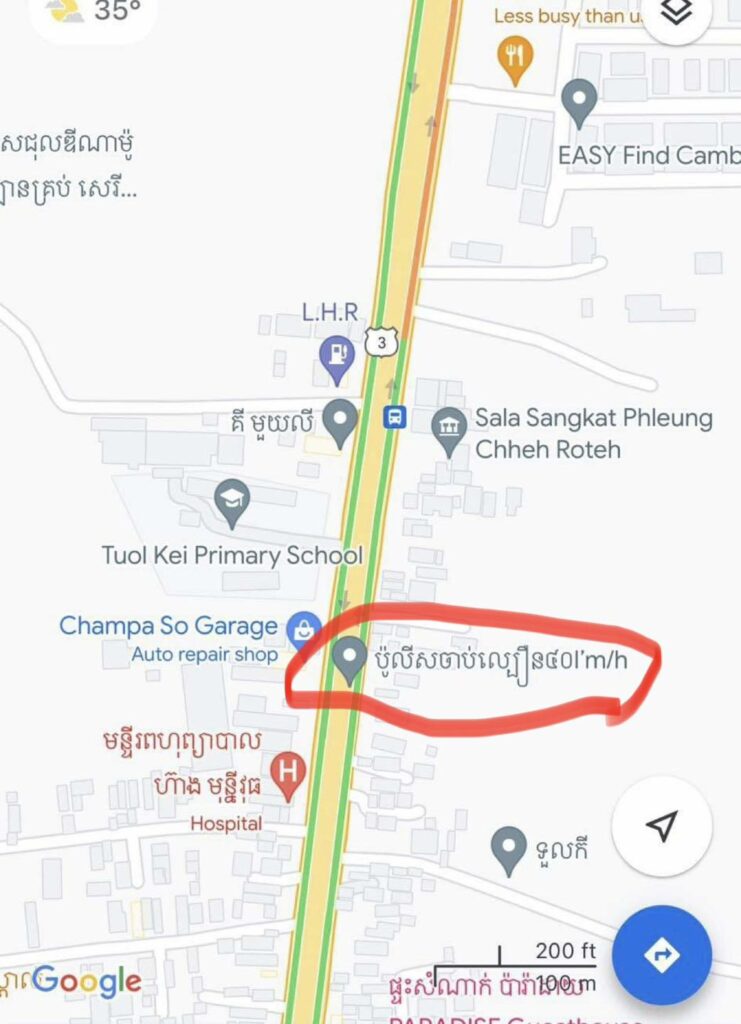The image size is (741, 1024).
Task: Tap the pin inside the red circle
Action: tap(349, 659)
